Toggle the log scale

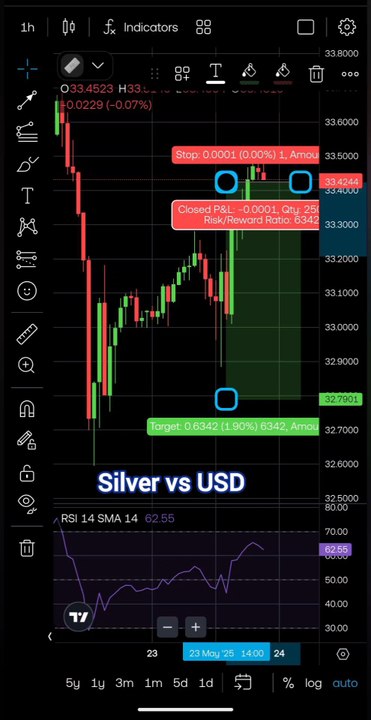tap(313, 683)
